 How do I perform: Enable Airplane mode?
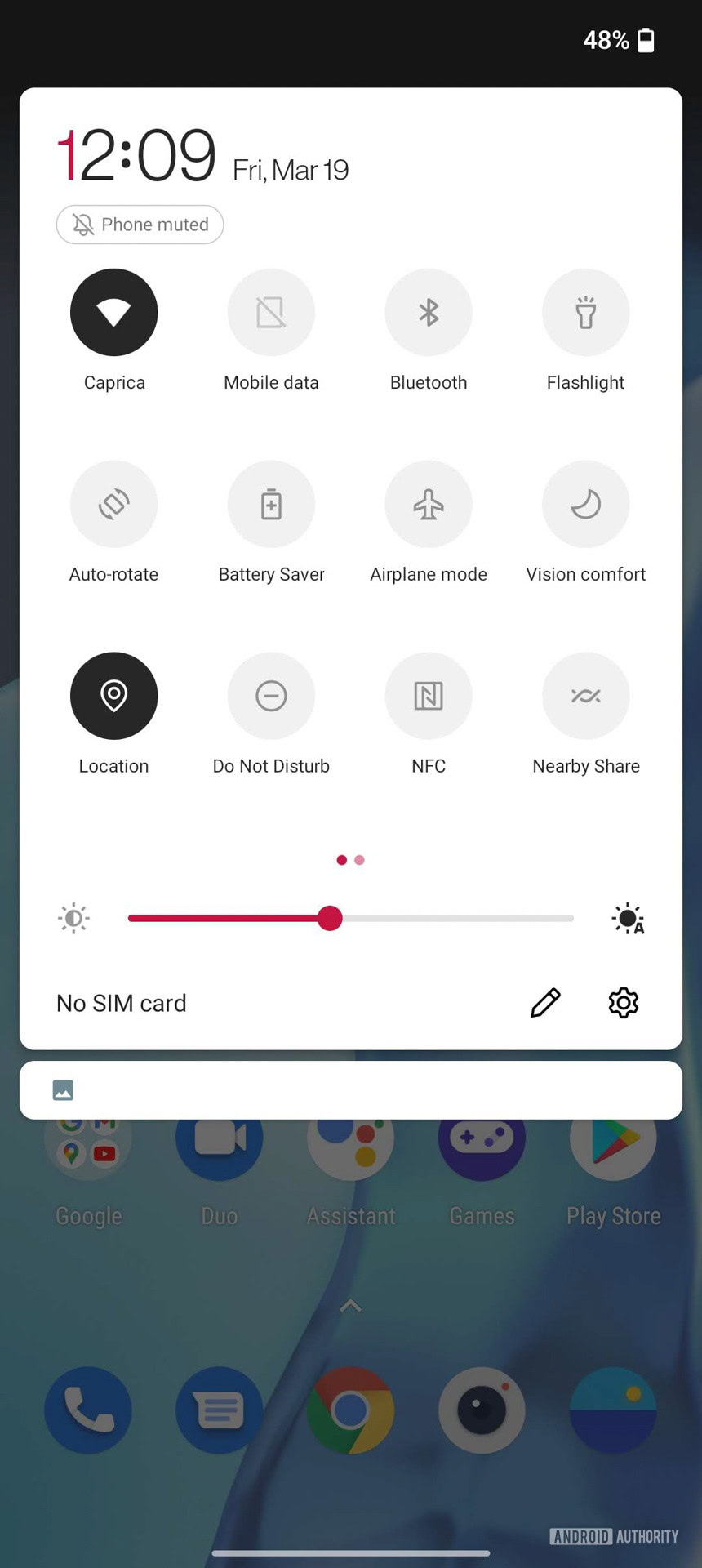click(429, 504)
